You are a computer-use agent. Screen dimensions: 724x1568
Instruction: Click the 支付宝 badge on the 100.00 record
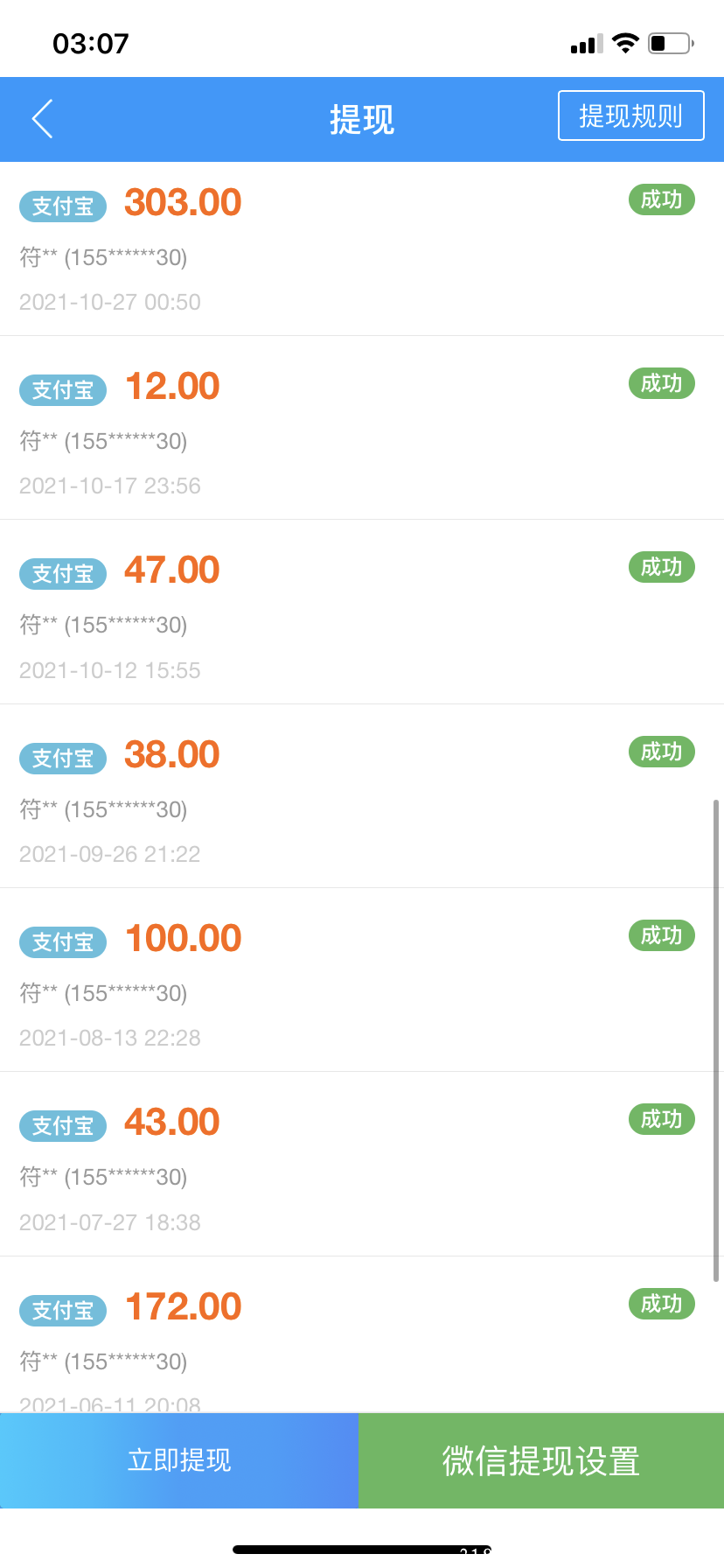point(62,942)
